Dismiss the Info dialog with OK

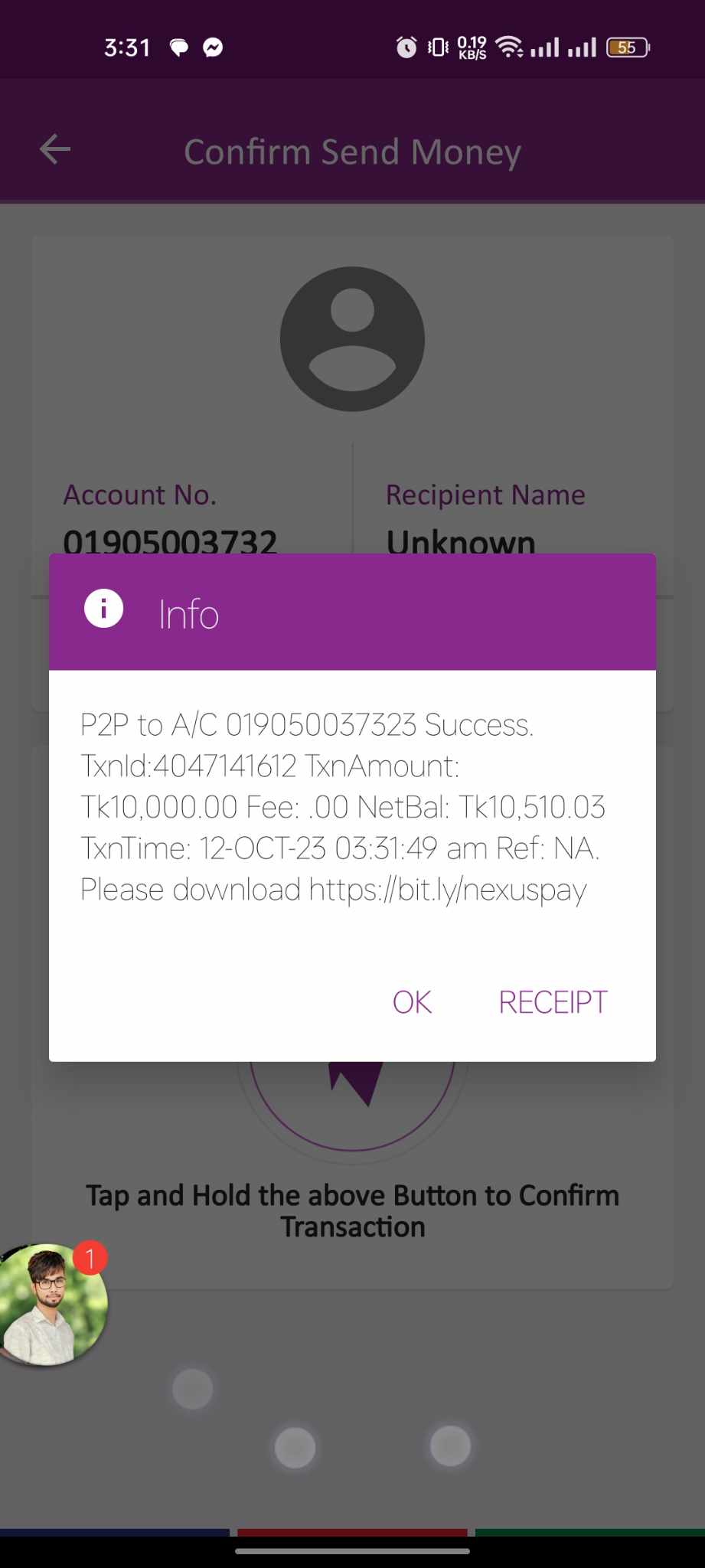[x=412, y=1002]
